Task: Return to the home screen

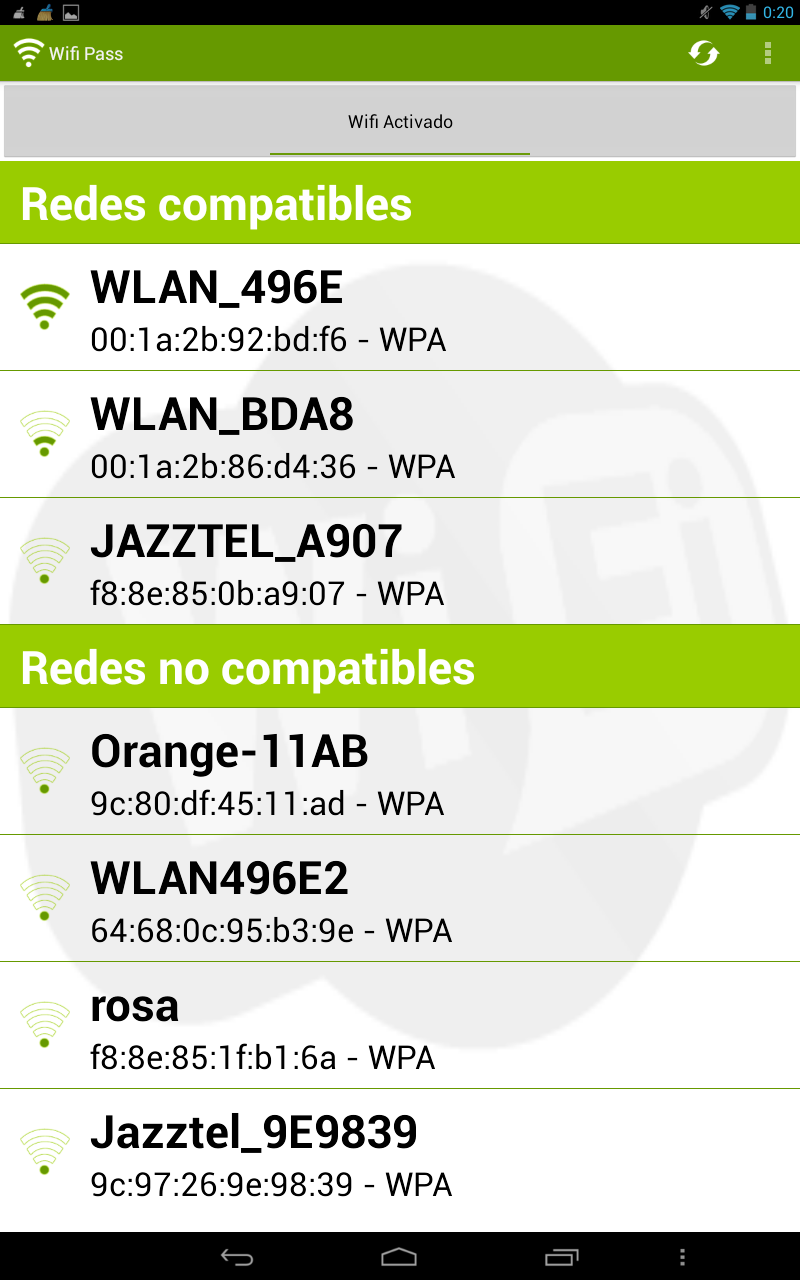Action: (399, 1257)
